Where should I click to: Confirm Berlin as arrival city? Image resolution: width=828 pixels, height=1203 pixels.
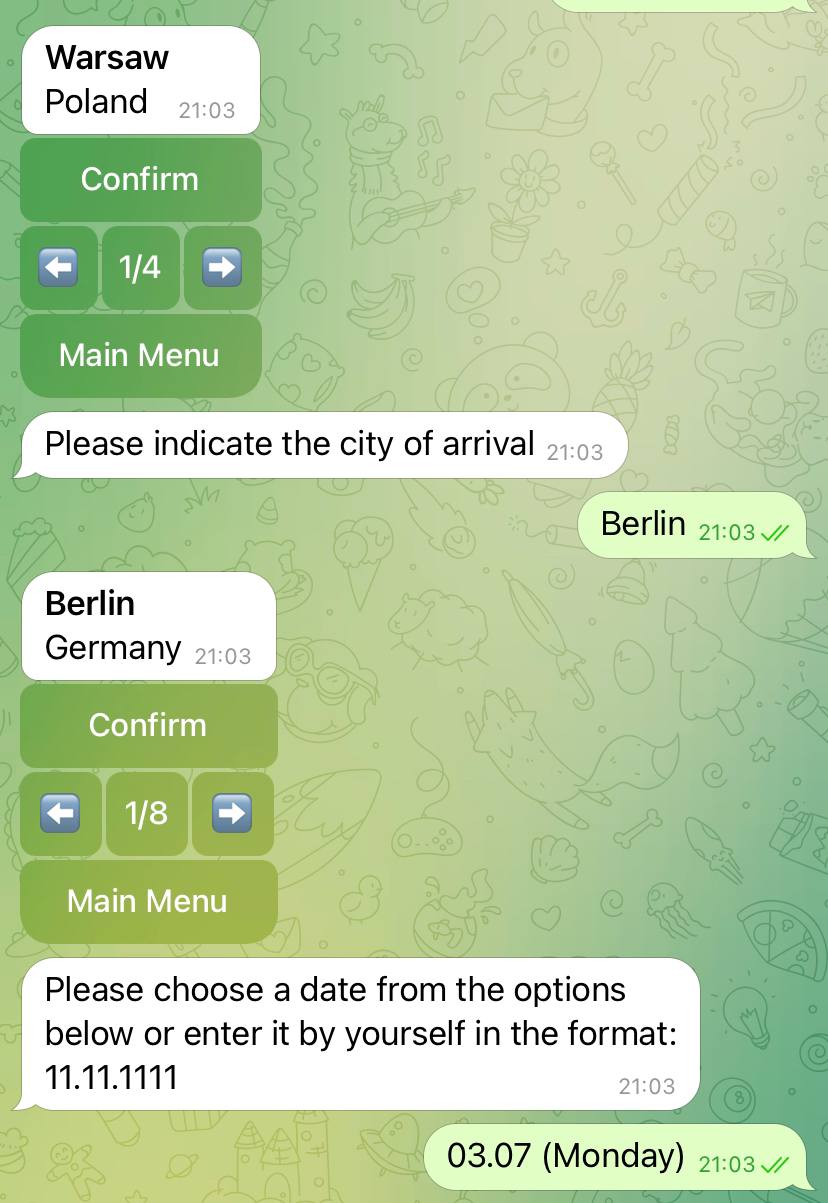[148, 725]
